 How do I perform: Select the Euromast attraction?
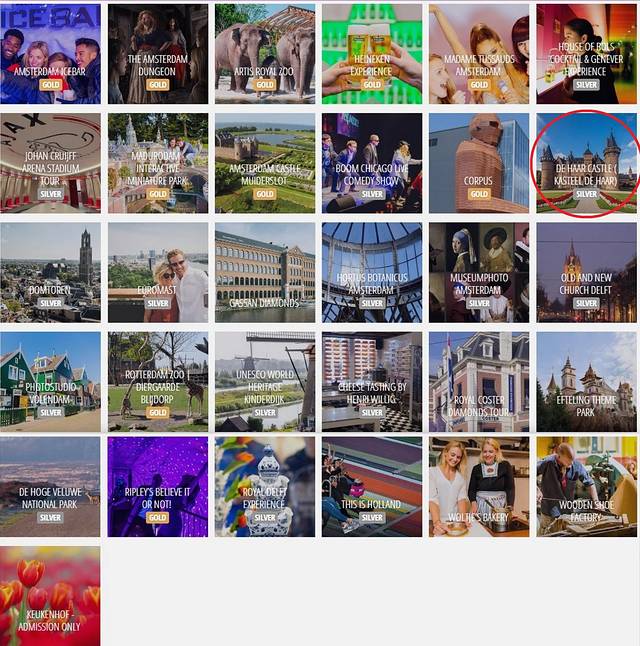157,272
